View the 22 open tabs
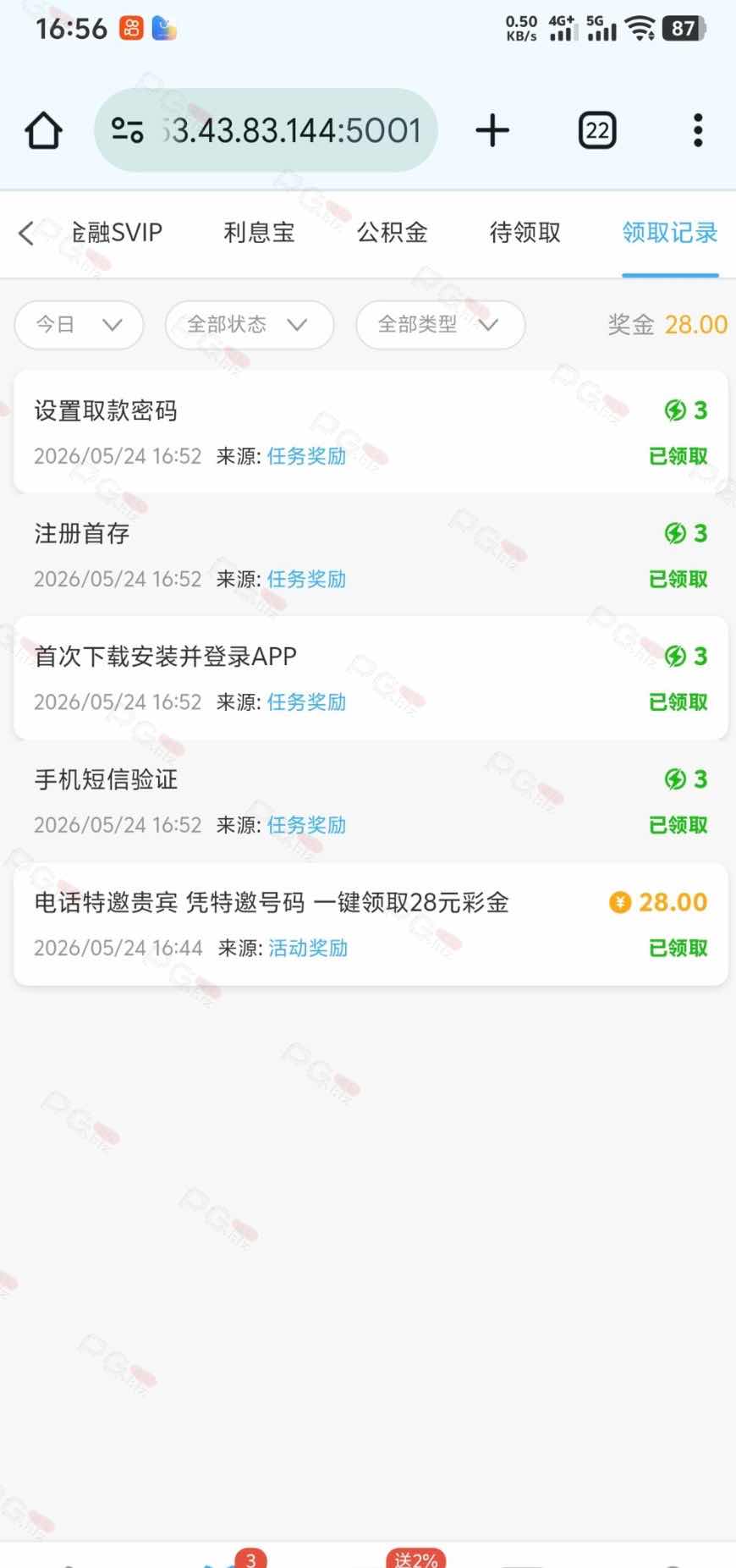Image resolution: width=736 pixels, height=1568 pixels. (597, 130)
